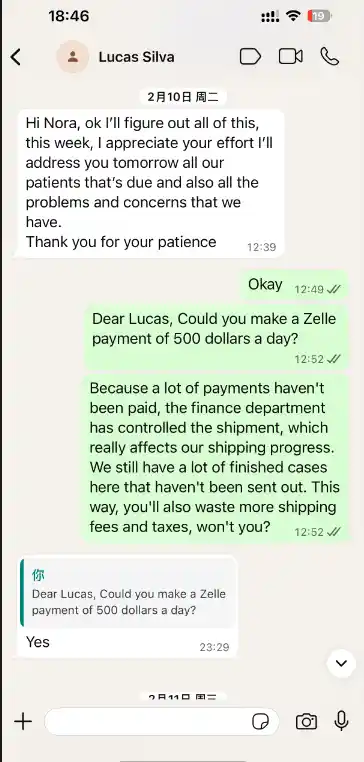Tap the microphone to record voice
The height and width of the screenshot is (762, 364).
click(342, 721)
